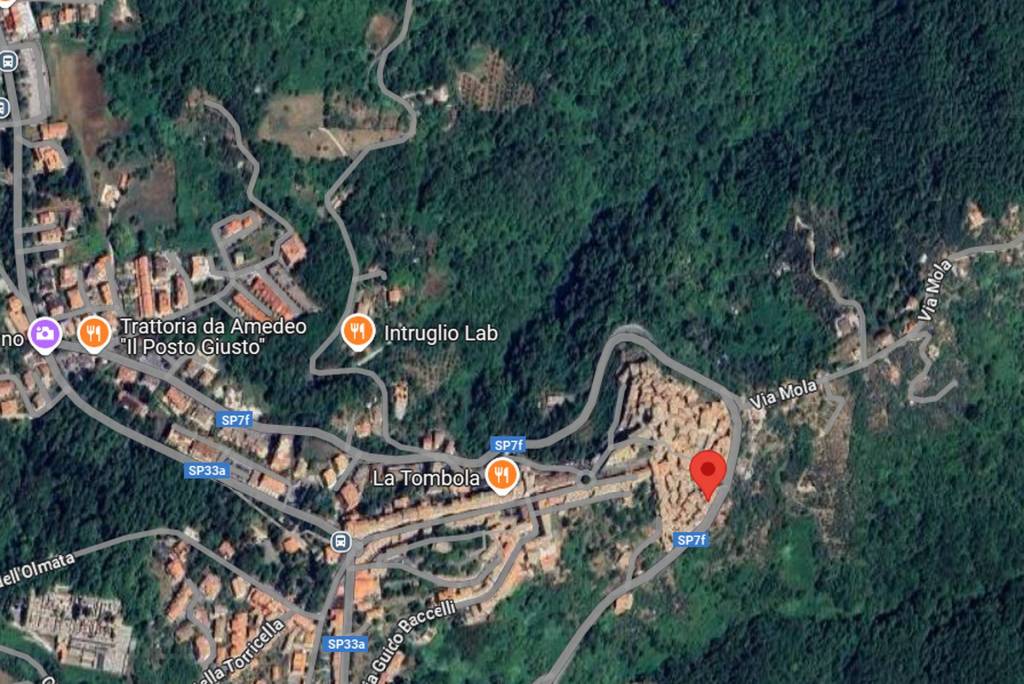Select the bus stop near SP33a
The image size is (1024, 684).
[341, 541]
